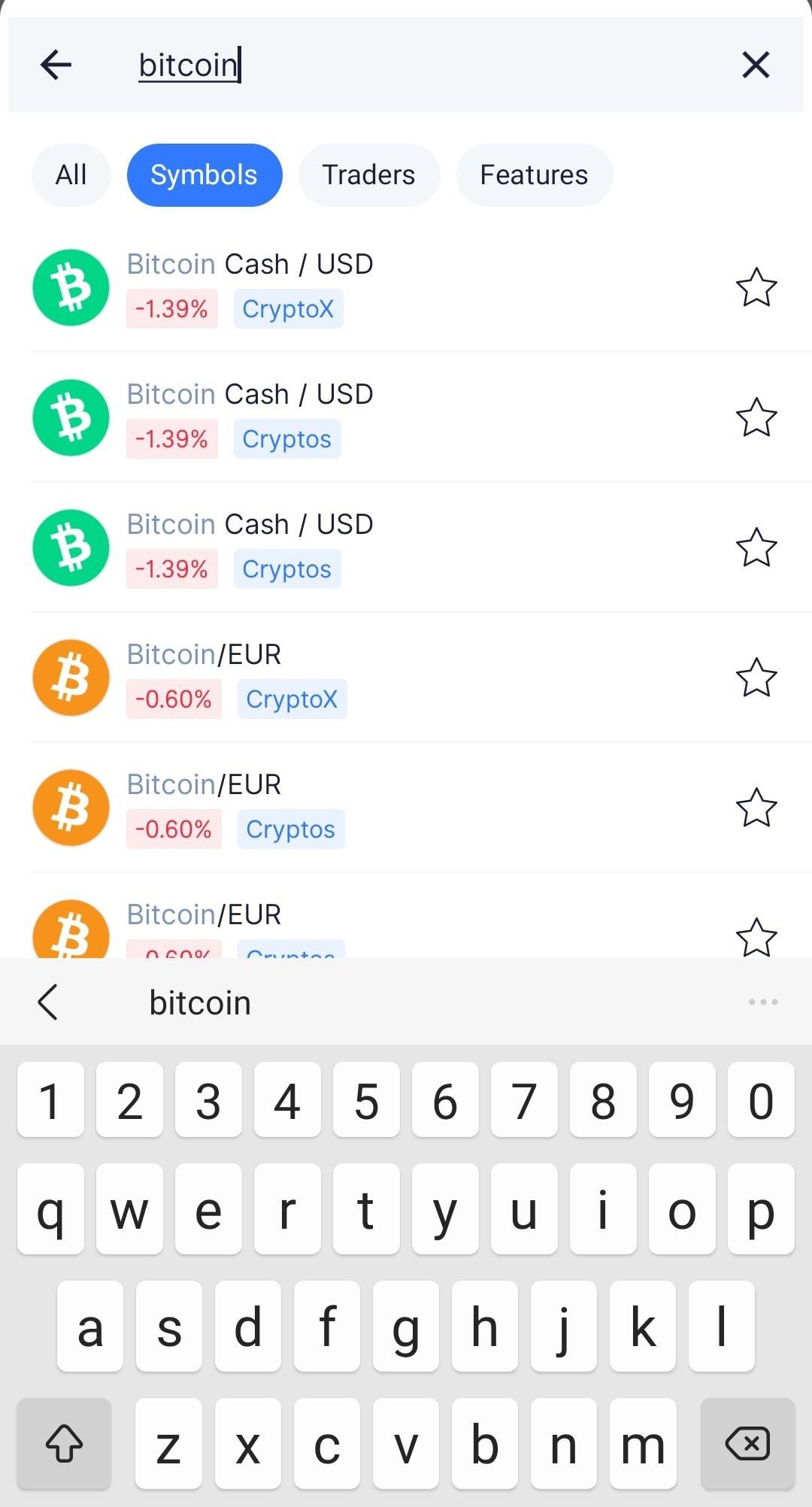Star the Bitcoin/EUR CryptoX listing
The image size is (812, 1507).
click(x=756, y=678)
